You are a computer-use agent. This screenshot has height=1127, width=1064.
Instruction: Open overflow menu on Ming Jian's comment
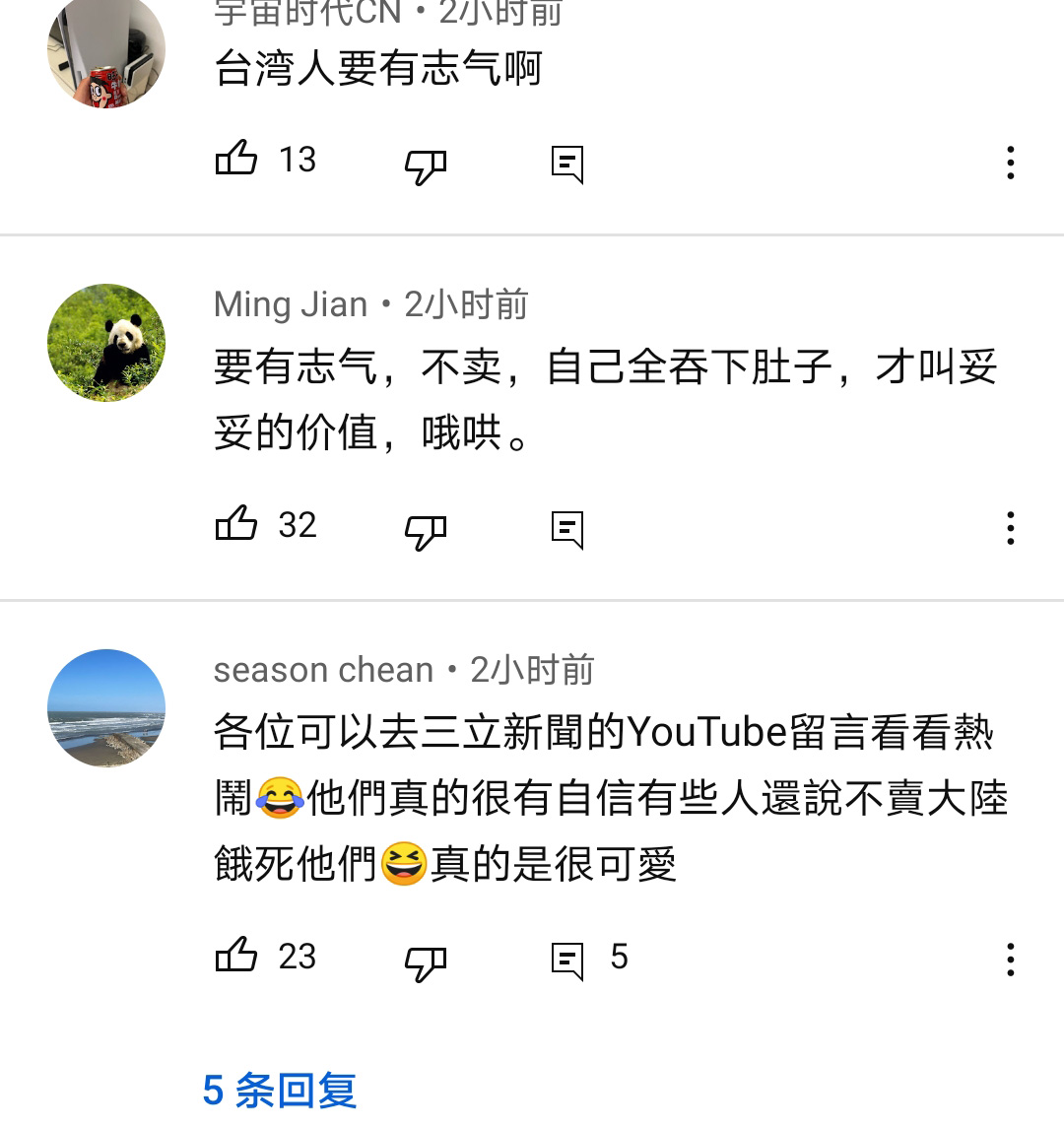click(1010, 528)
